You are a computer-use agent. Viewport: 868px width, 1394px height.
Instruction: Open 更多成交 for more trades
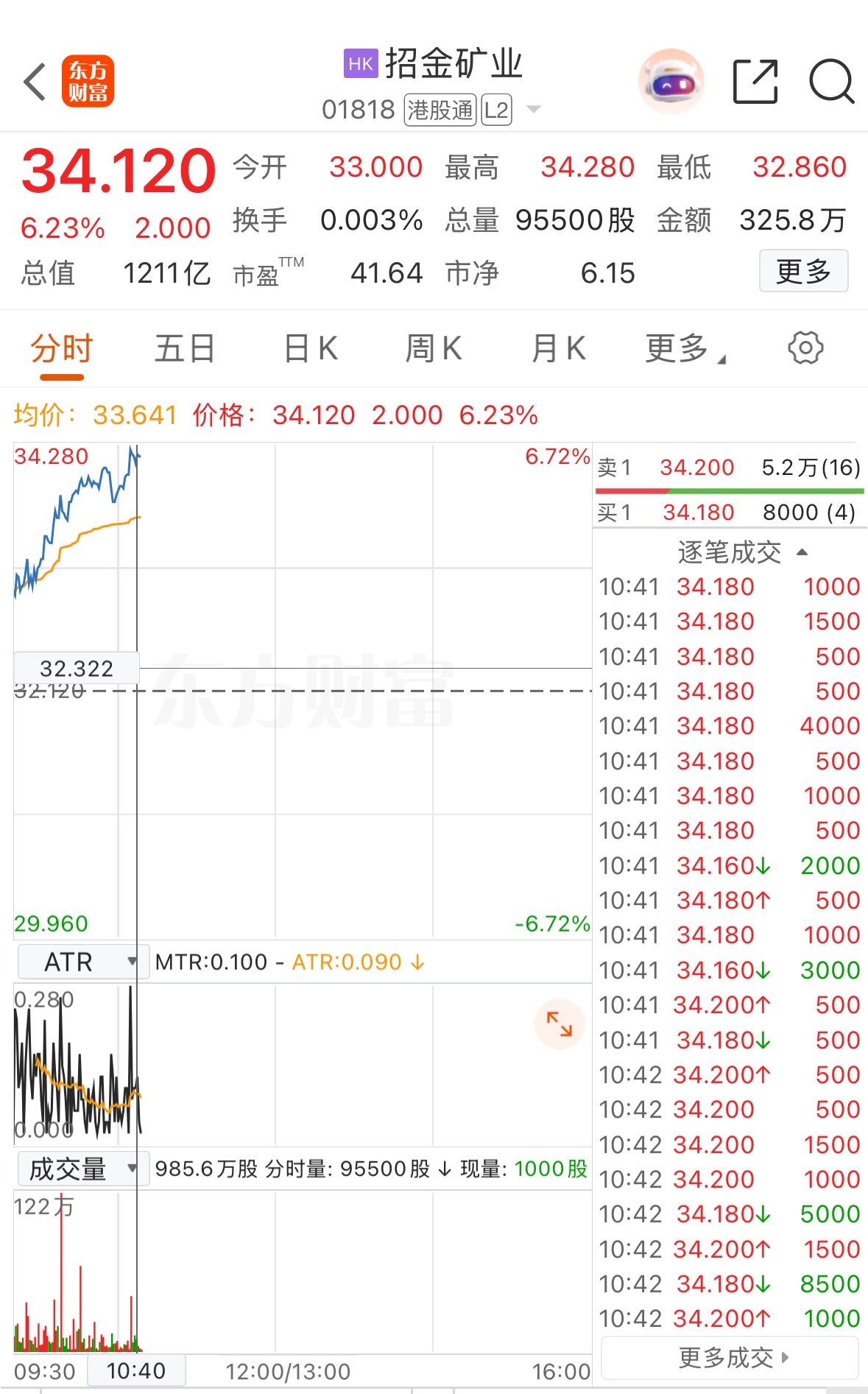(730, 1357)
